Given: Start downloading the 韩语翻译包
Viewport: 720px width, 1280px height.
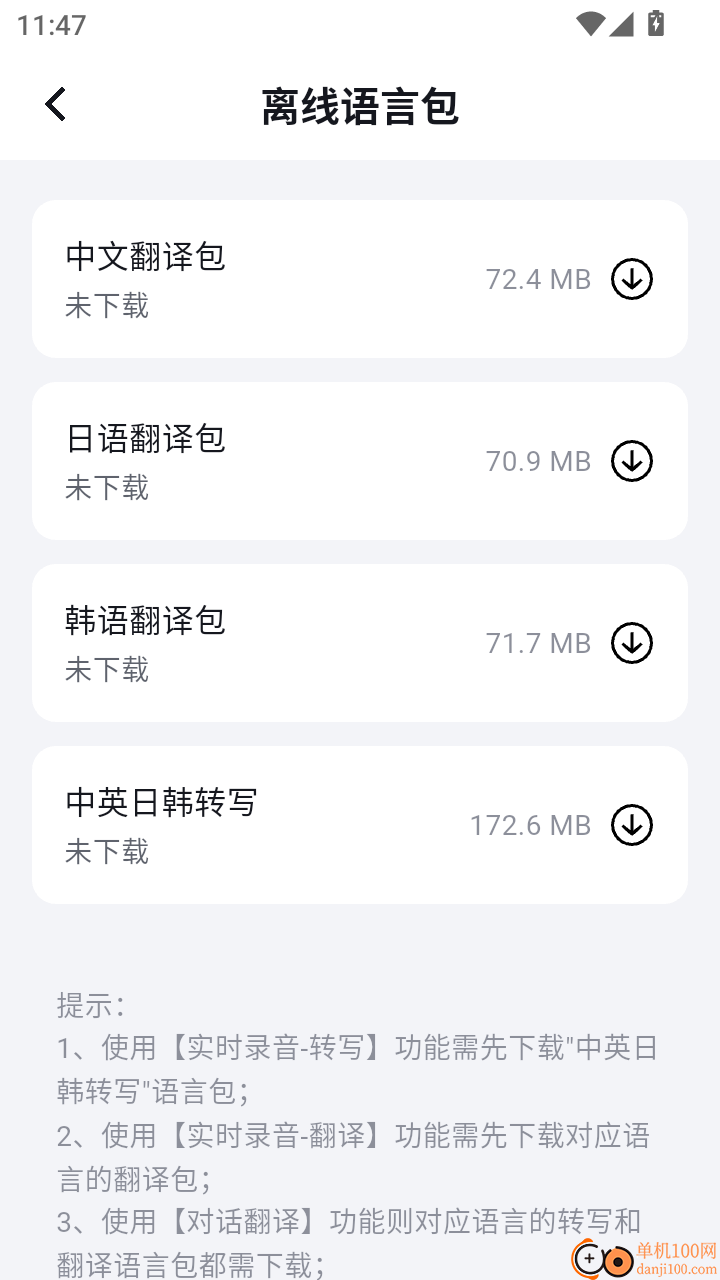Looking at the screenshot, I should coord(631,643).
